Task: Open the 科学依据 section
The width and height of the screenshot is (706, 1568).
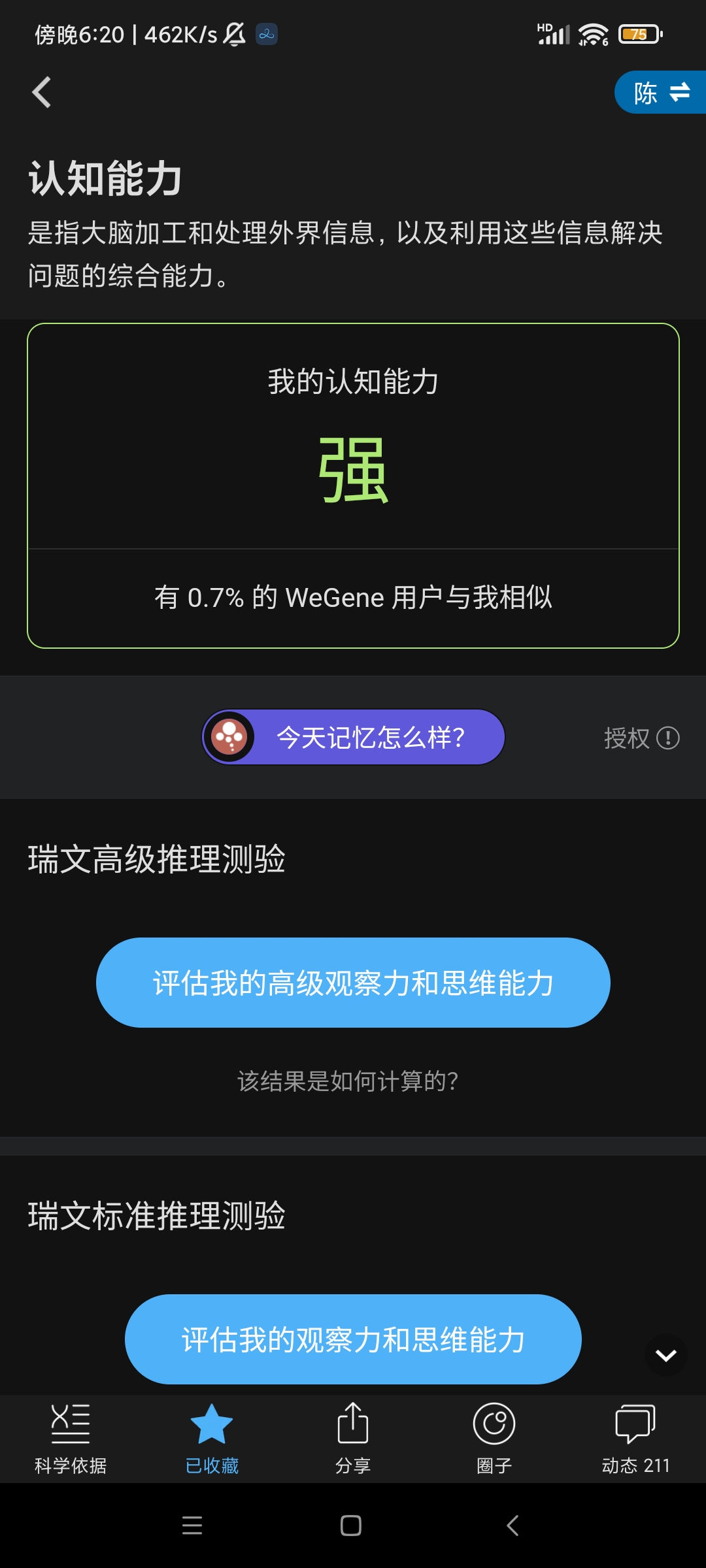Action: 71,1437
